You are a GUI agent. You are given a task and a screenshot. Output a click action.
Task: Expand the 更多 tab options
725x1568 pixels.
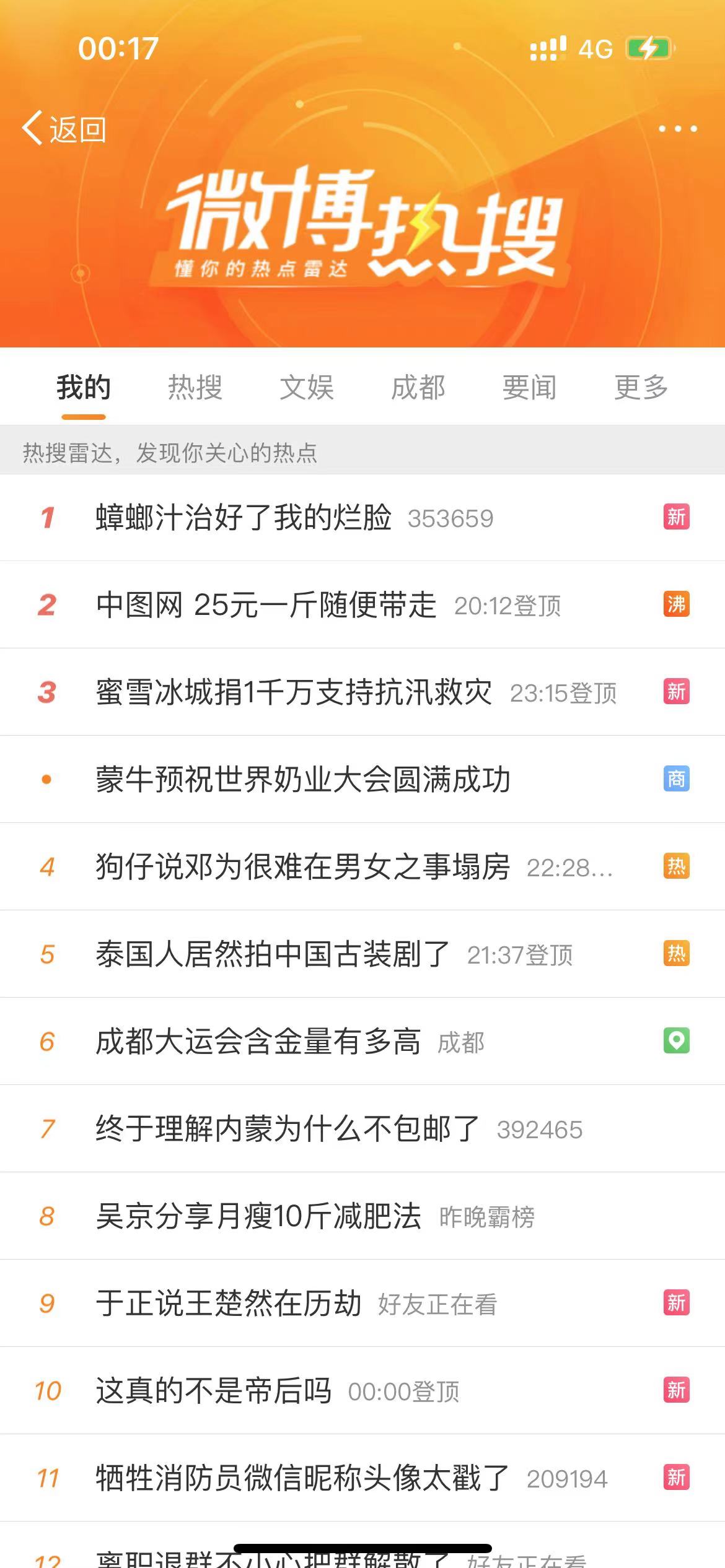[x=641, y=387]
